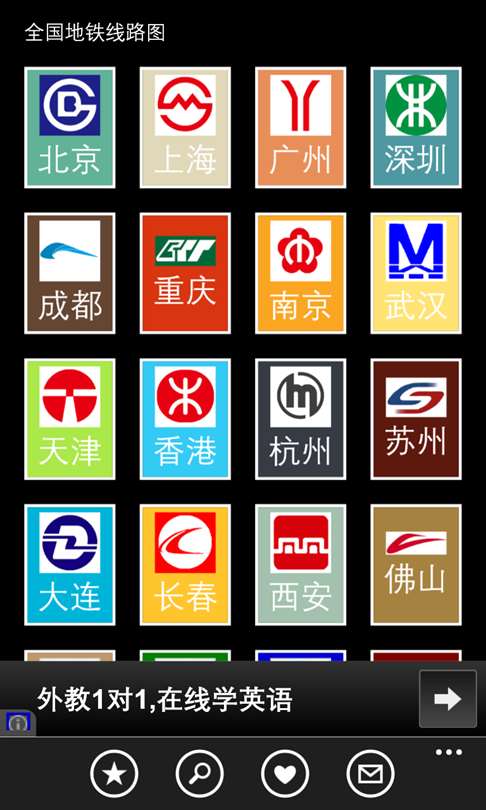Open the 大连 metro tile
This screenshot has width=486, height=810.
pos(70,565)
